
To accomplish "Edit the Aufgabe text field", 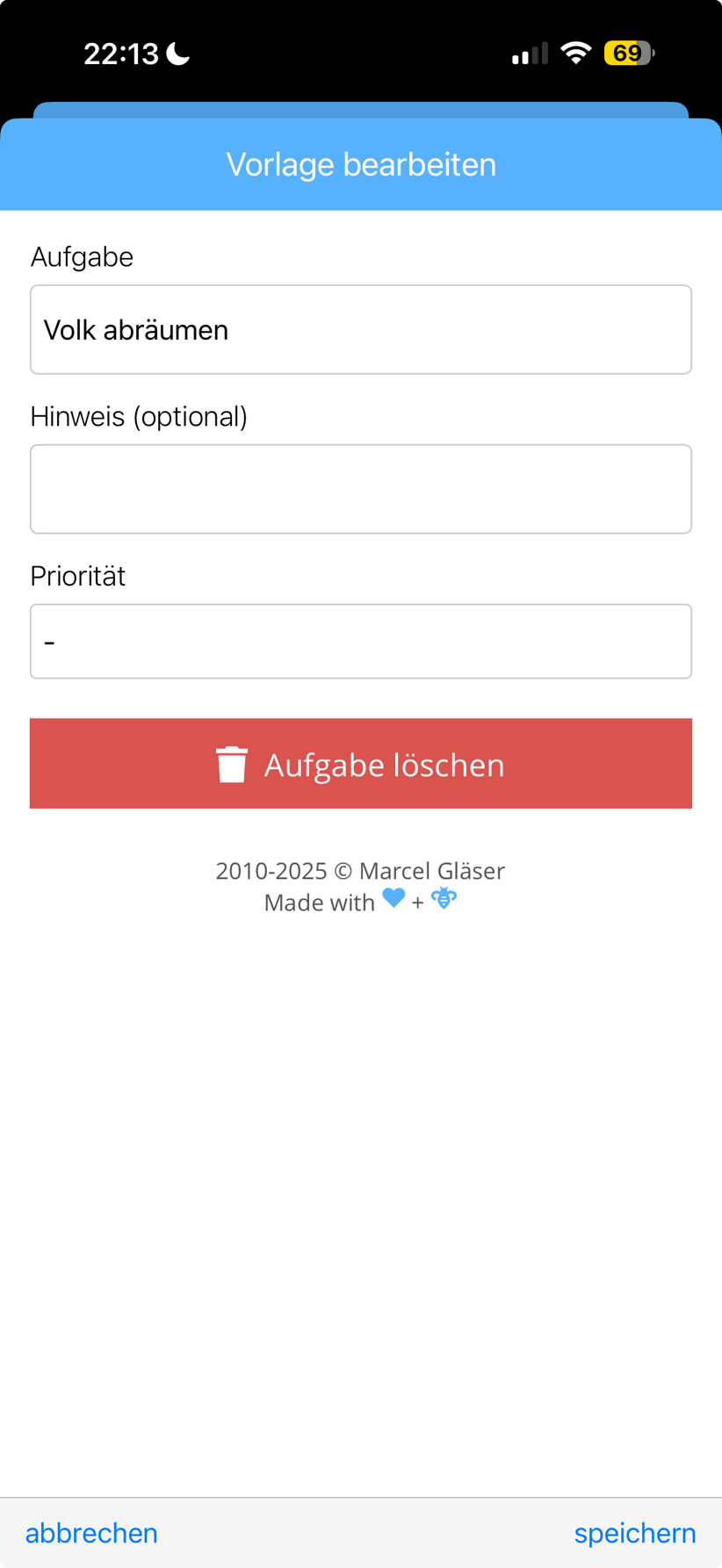I will [360, 329].
